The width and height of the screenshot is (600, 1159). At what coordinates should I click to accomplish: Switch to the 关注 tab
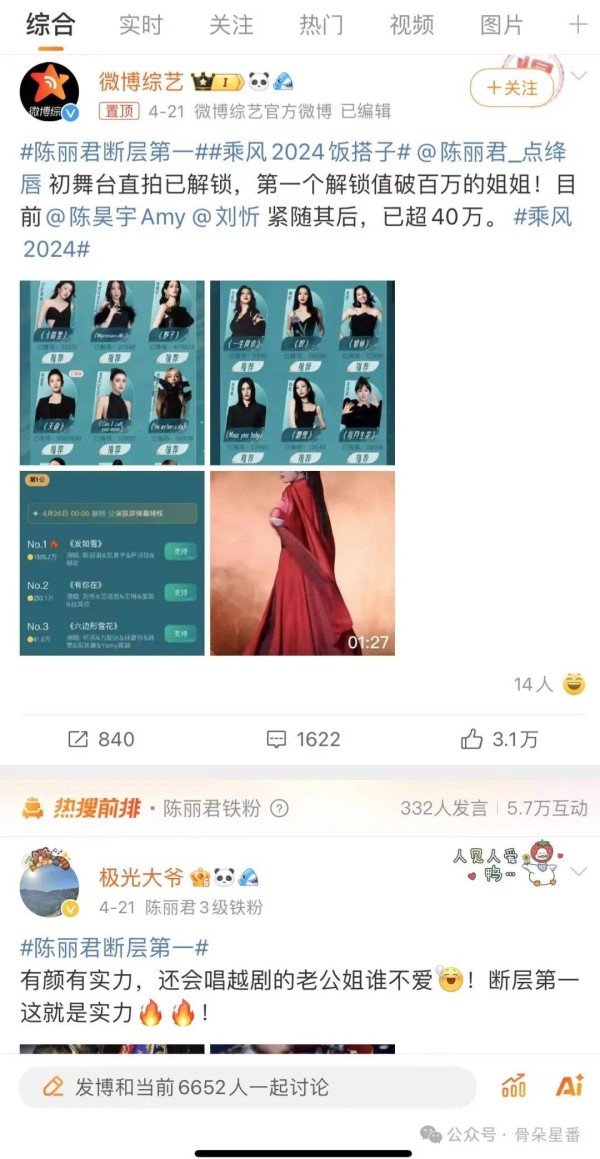tap(231, 25)
